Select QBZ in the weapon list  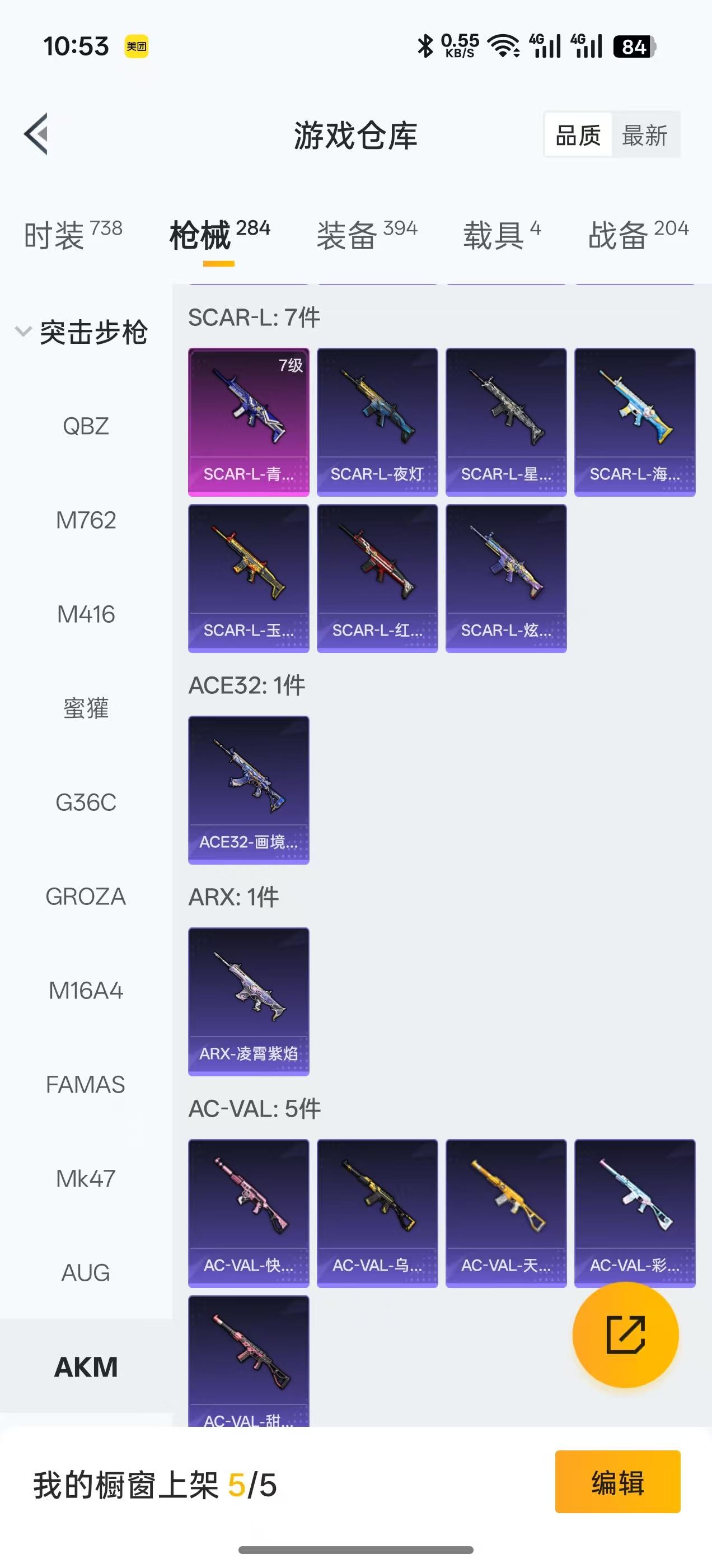click(86, 426)
